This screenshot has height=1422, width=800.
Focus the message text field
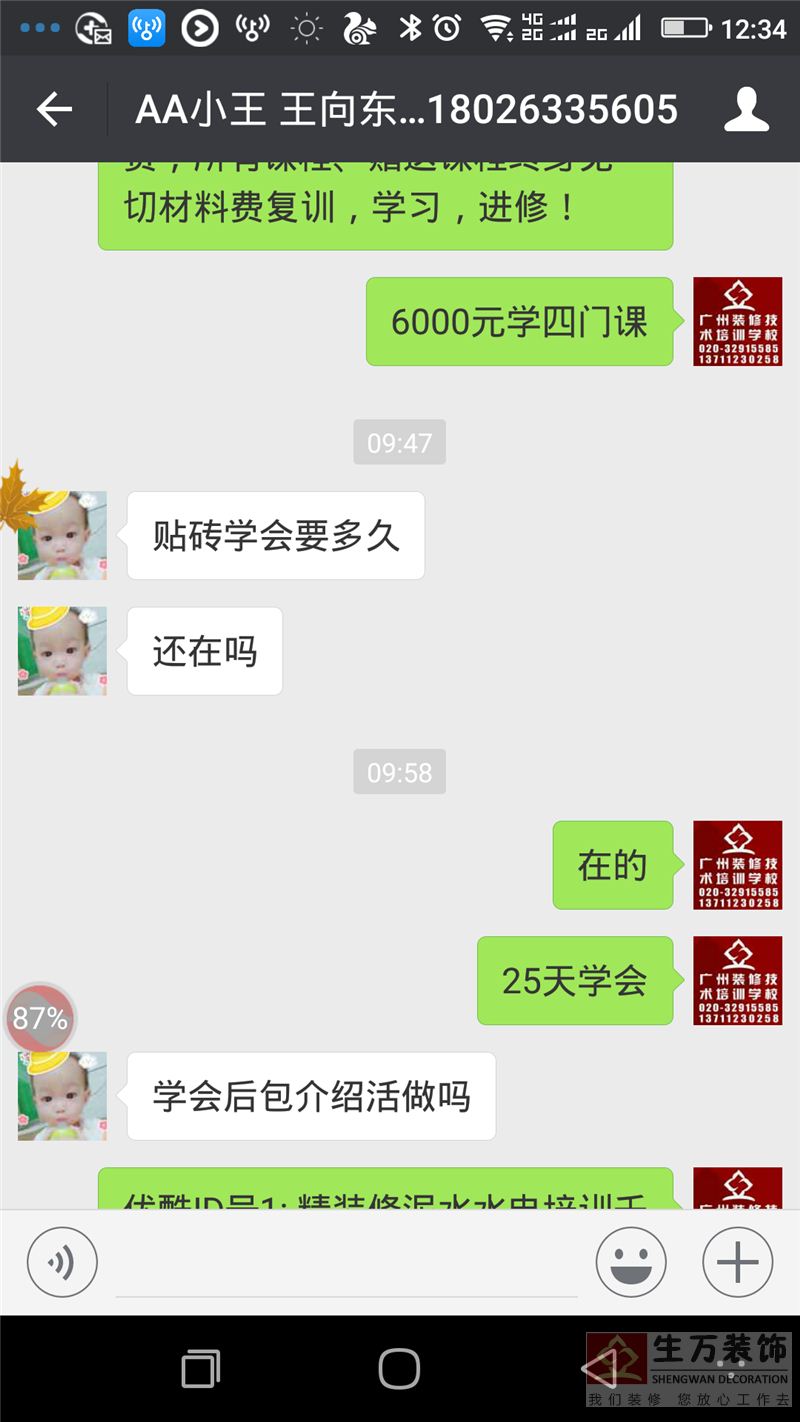(x=346, y=1264)
